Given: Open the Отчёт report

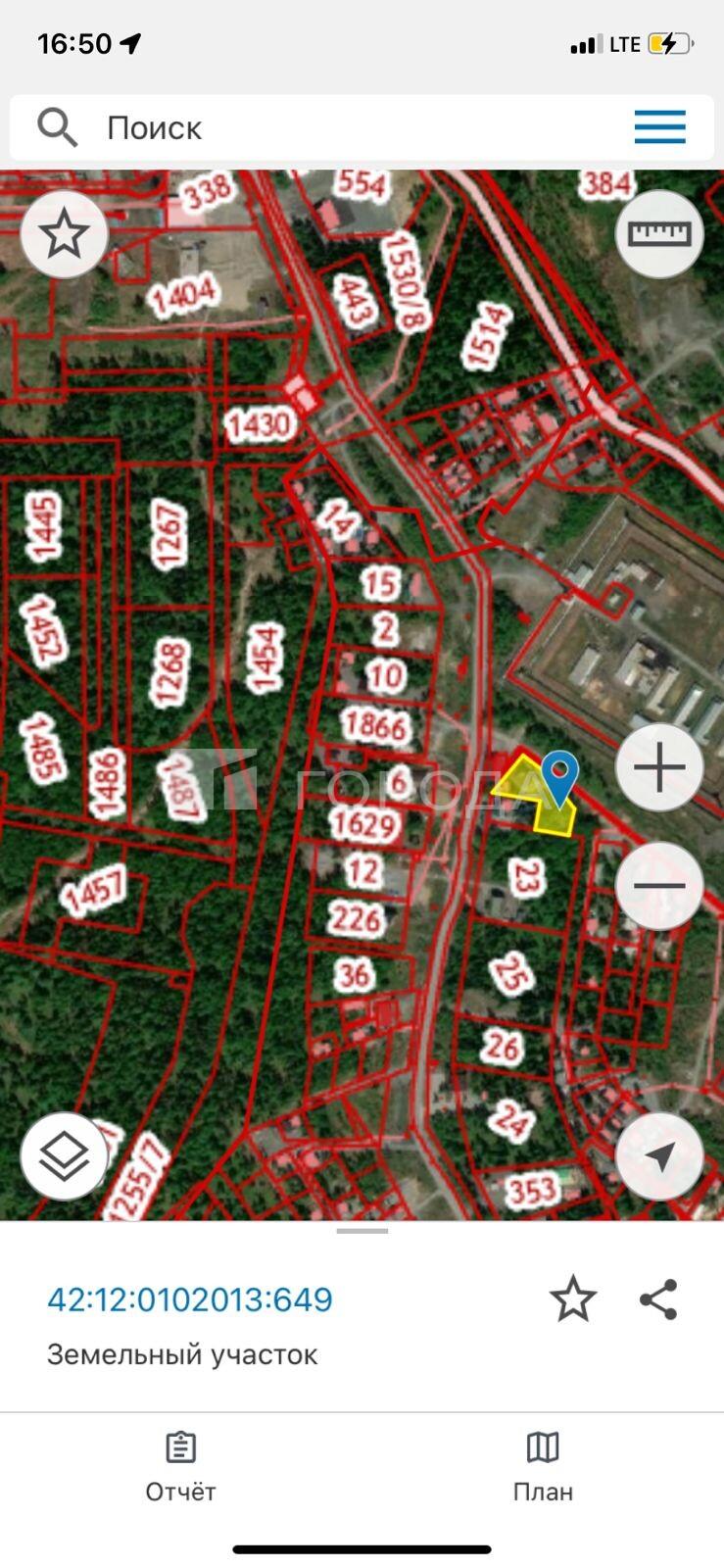Looking at the screenshot, I should (180, 1466).
